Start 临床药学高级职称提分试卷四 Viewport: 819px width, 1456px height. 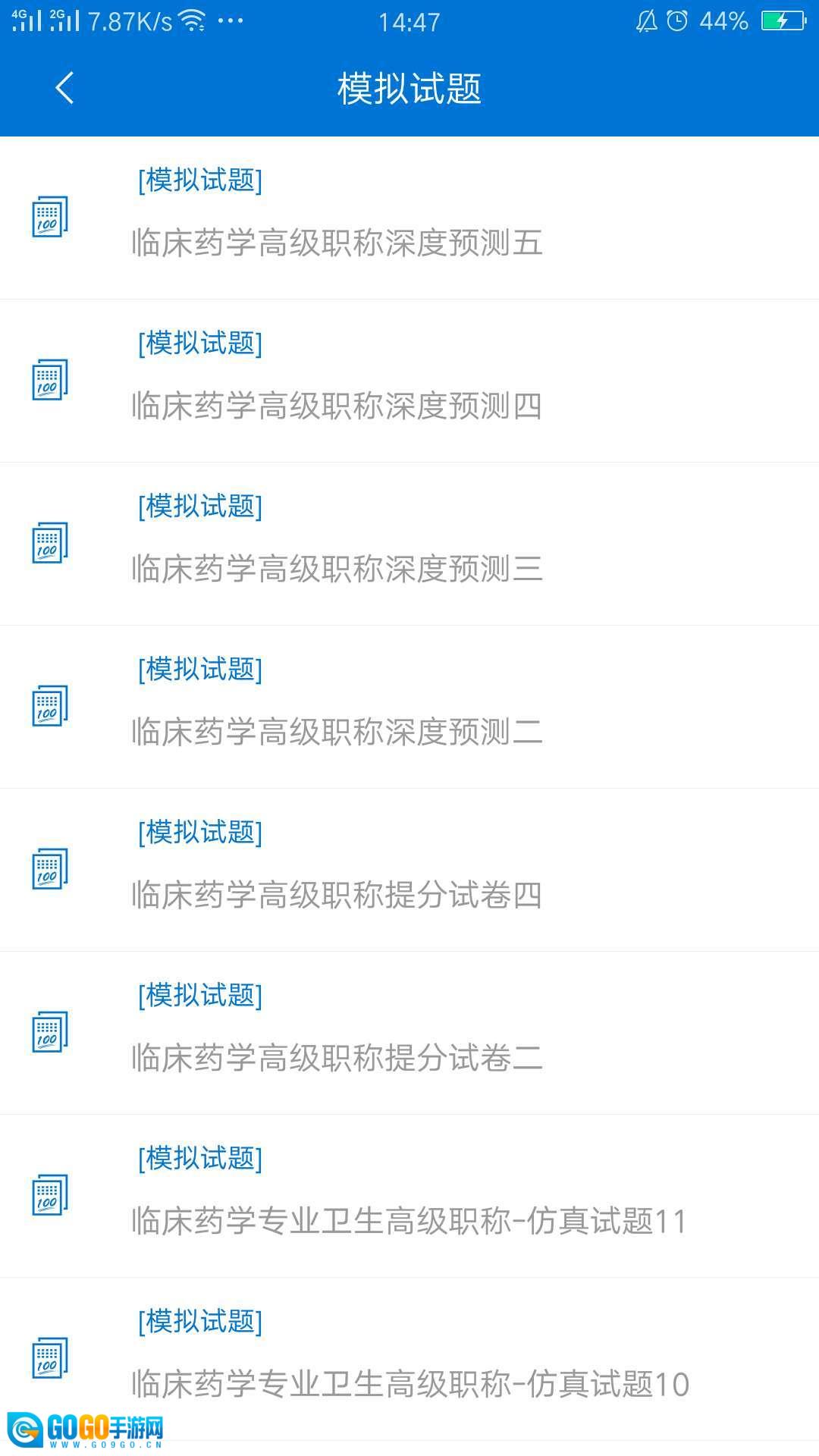click(x=337, y=895)
